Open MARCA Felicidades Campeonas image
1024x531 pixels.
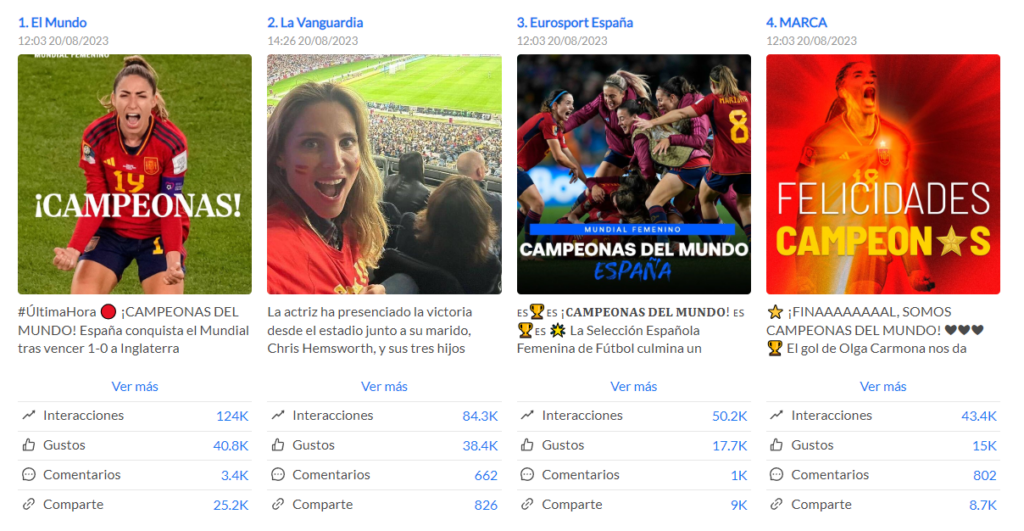tap(883, 174)
